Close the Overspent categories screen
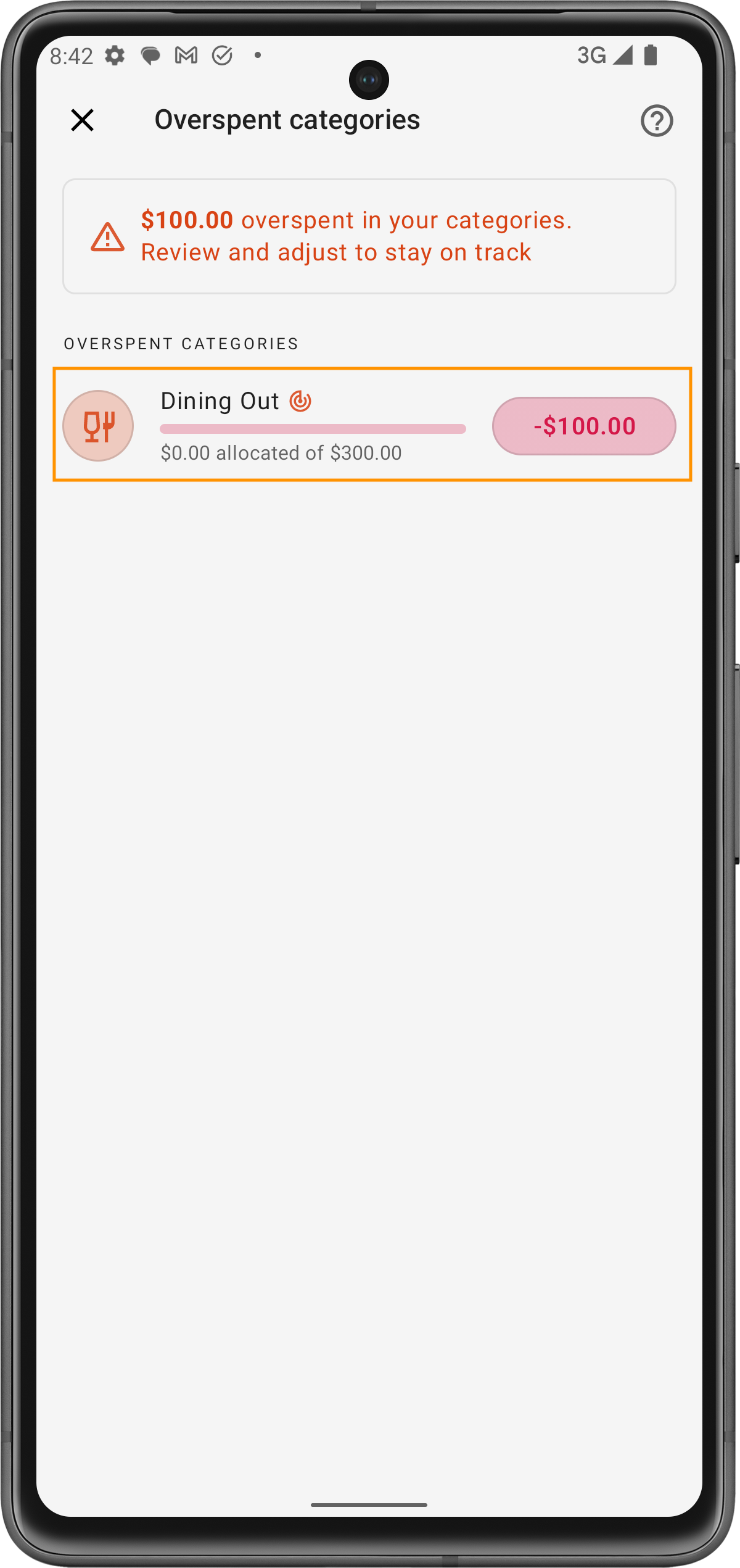Screen dimensions: 740x1568 point(82,120)
